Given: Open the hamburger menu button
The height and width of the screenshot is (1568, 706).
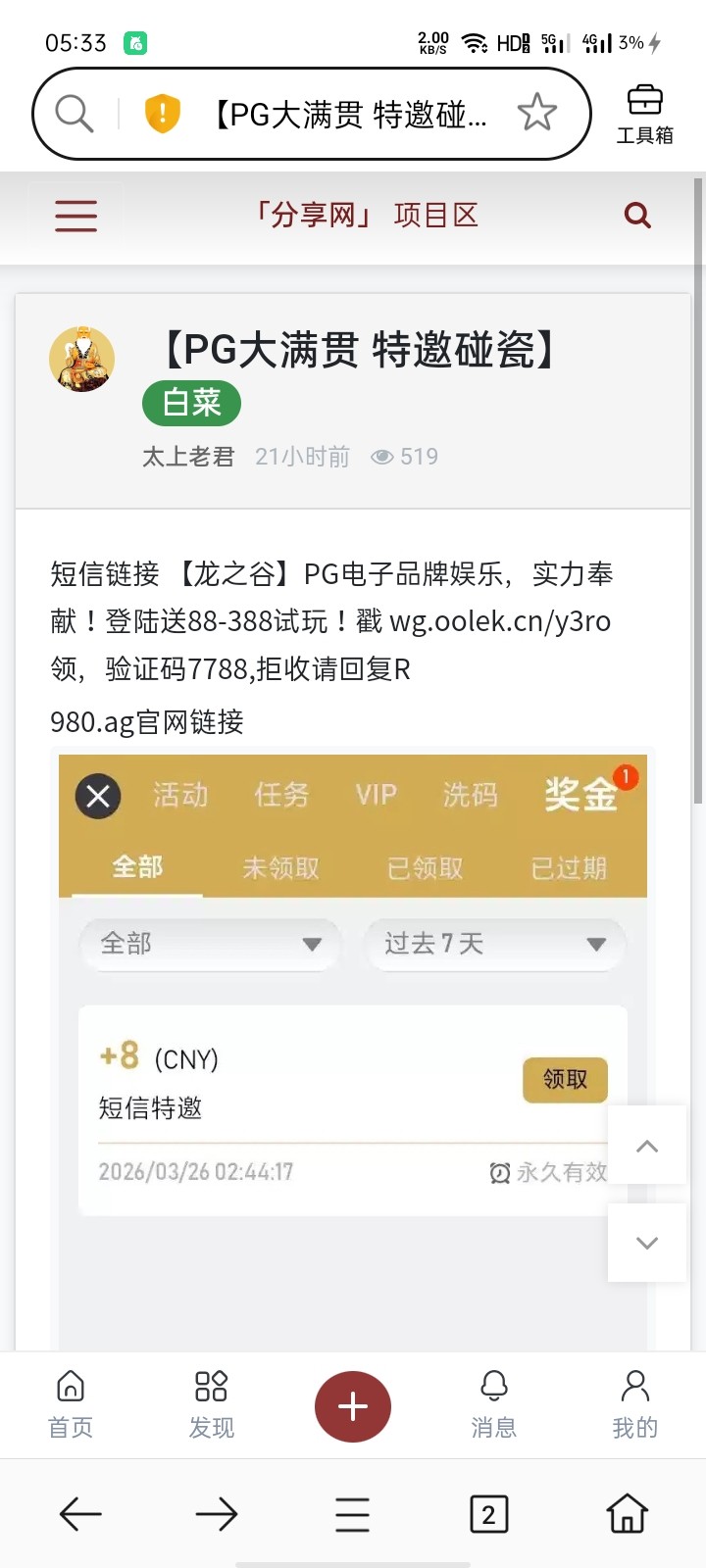Looking at the screenshot, I should point(76,216).
